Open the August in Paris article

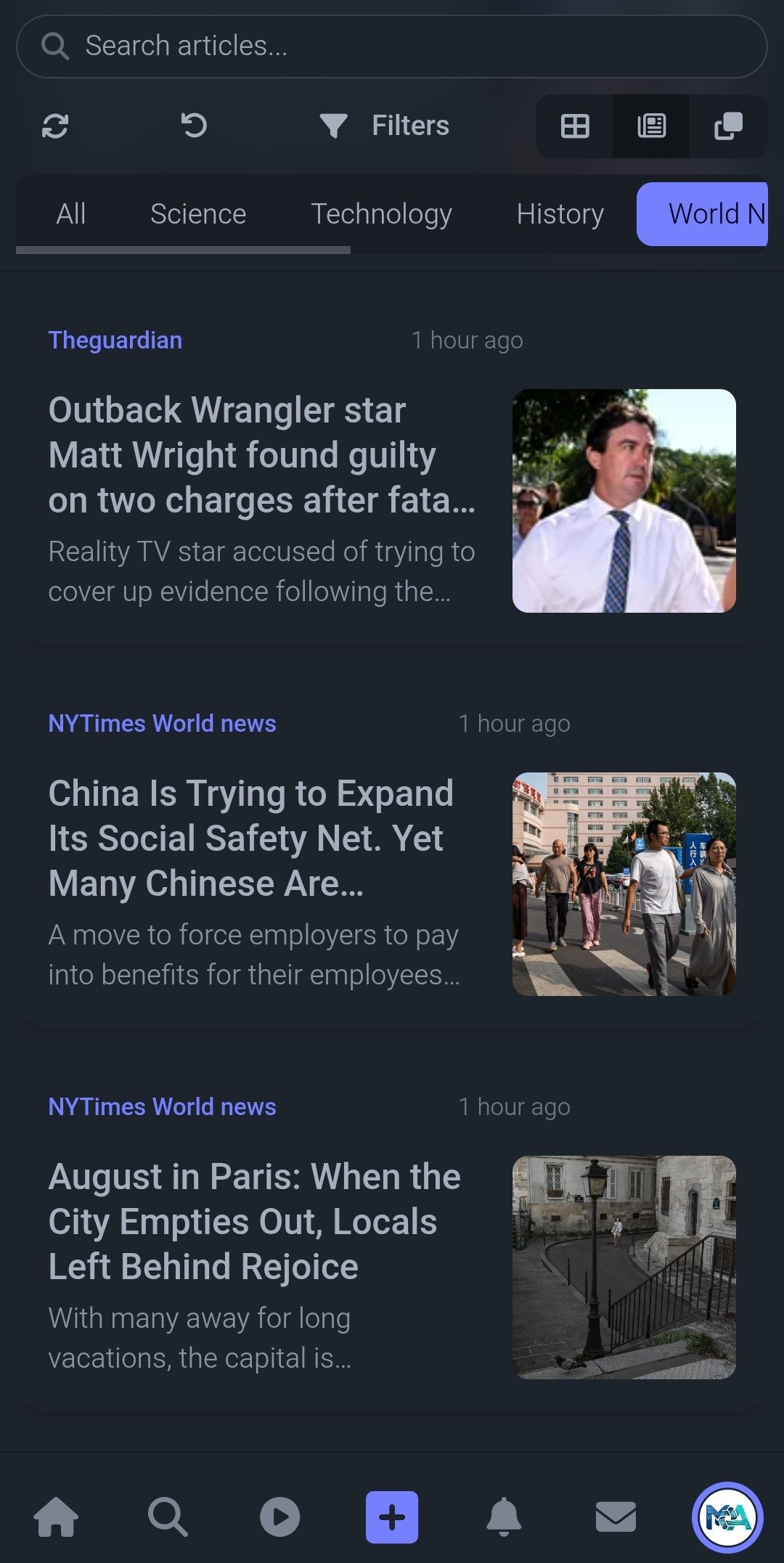tap(254, 1222)
